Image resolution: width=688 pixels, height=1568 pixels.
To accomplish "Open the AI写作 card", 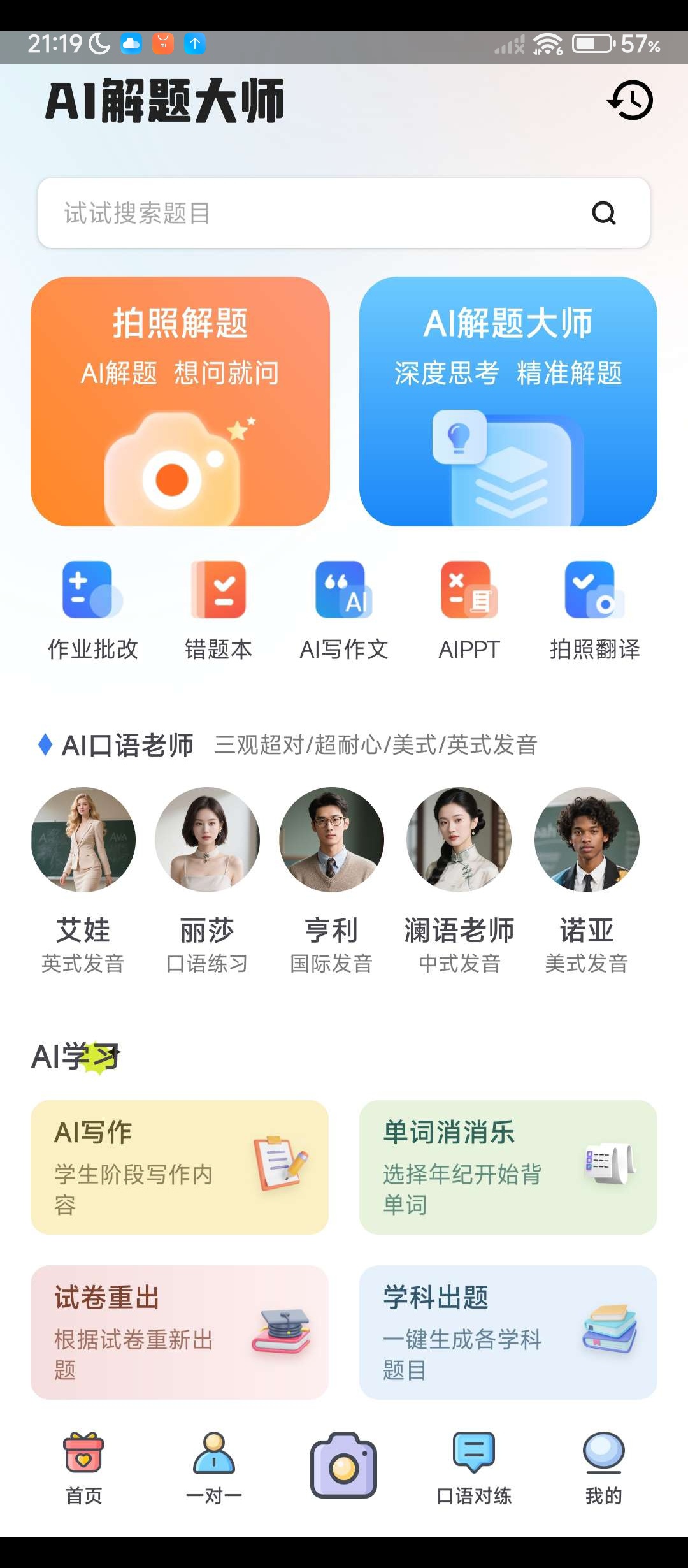I will [x=180, y=1167].
